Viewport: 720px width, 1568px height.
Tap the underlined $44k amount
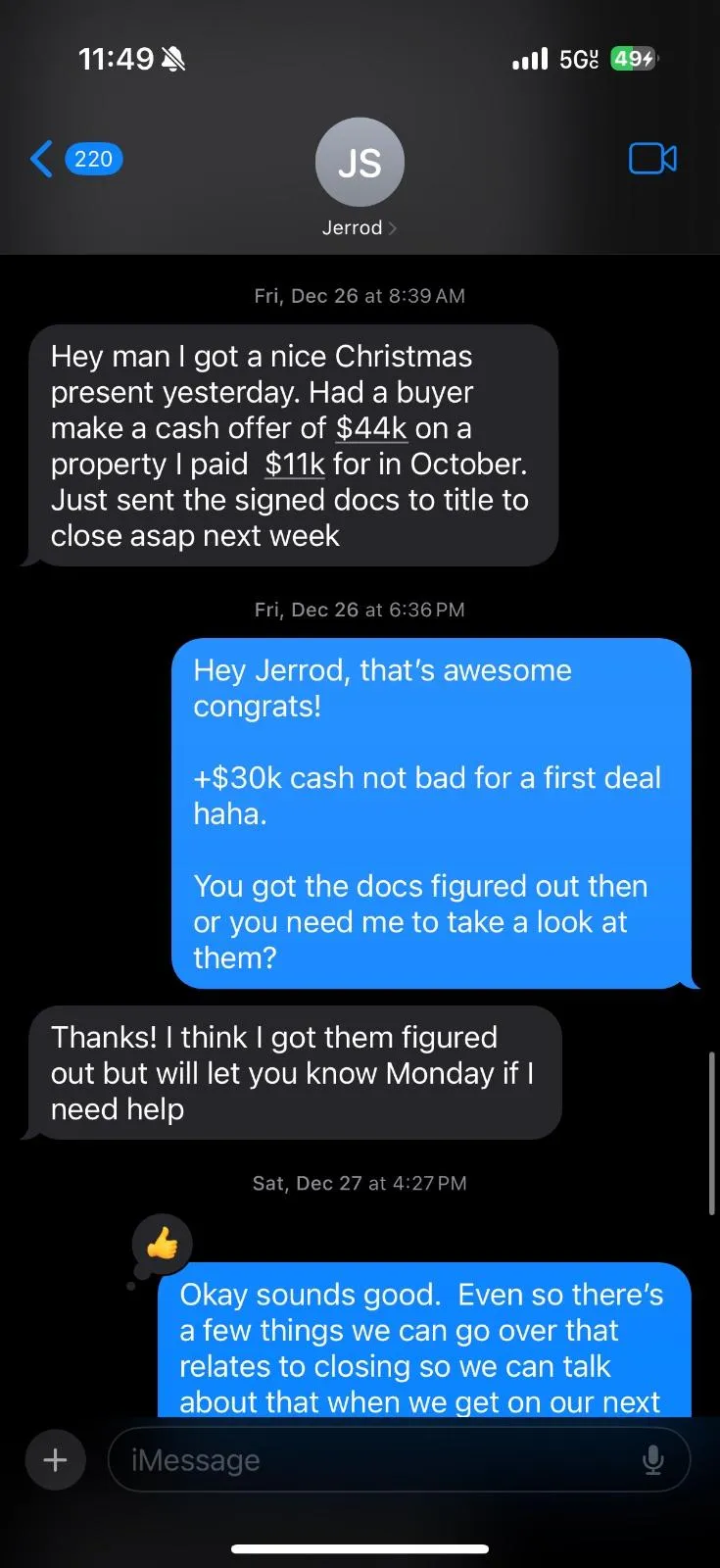(x=370, y=428)
